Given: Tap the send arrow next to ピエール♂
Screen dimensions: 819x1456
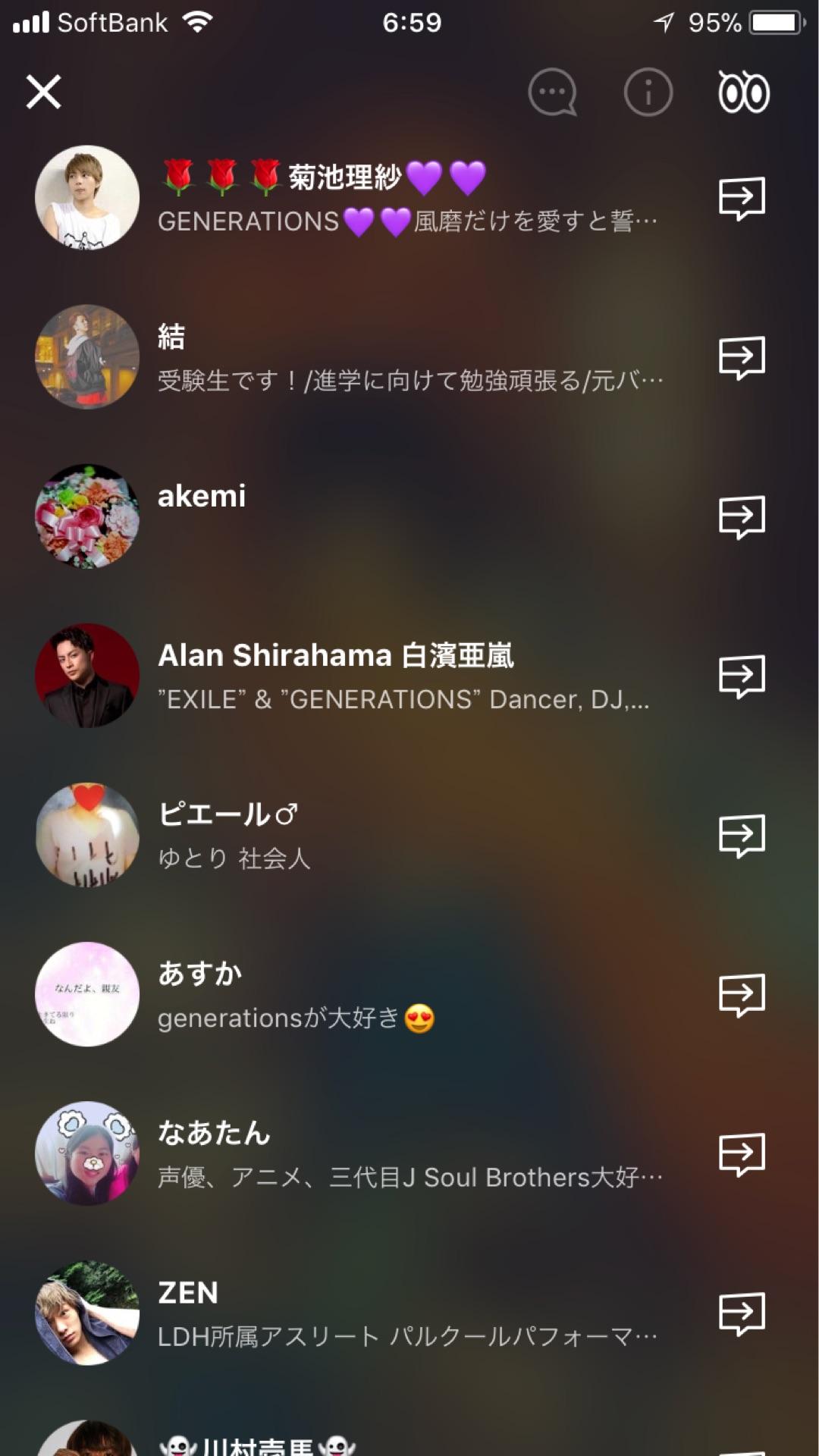Looking at the screenshot, I should click(x=741, y=834).
